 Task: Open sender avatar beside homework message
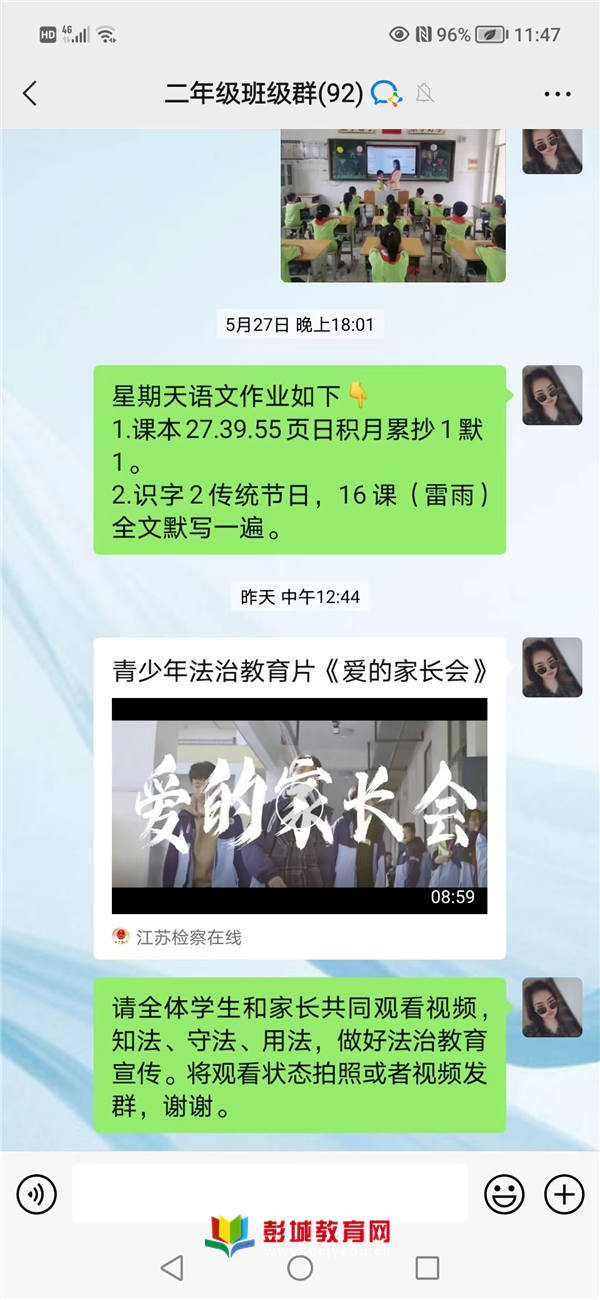(552, 395)
